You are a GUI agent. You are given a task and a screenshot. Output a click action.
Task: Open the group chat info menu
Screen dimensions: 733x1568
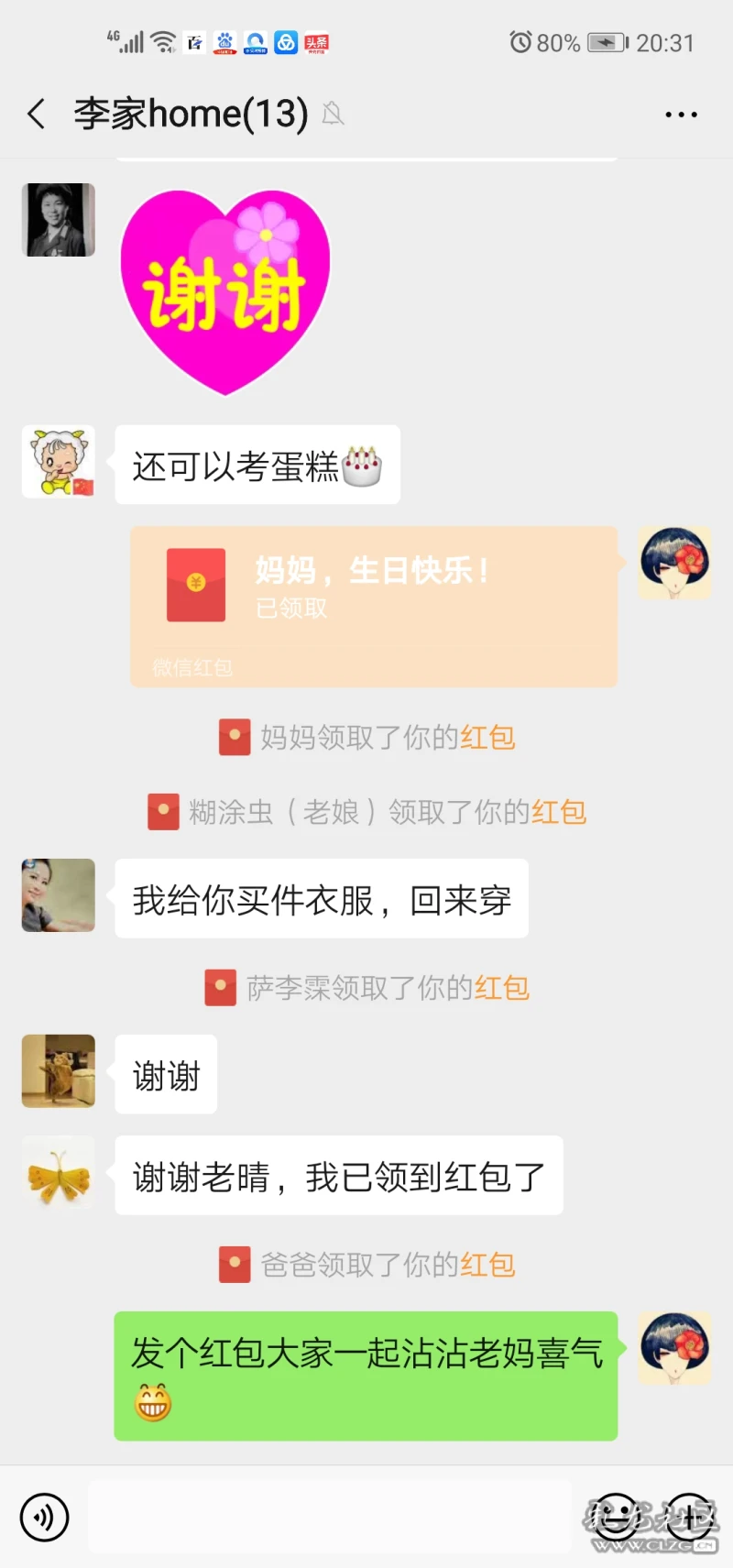click(x=681, y=115)
